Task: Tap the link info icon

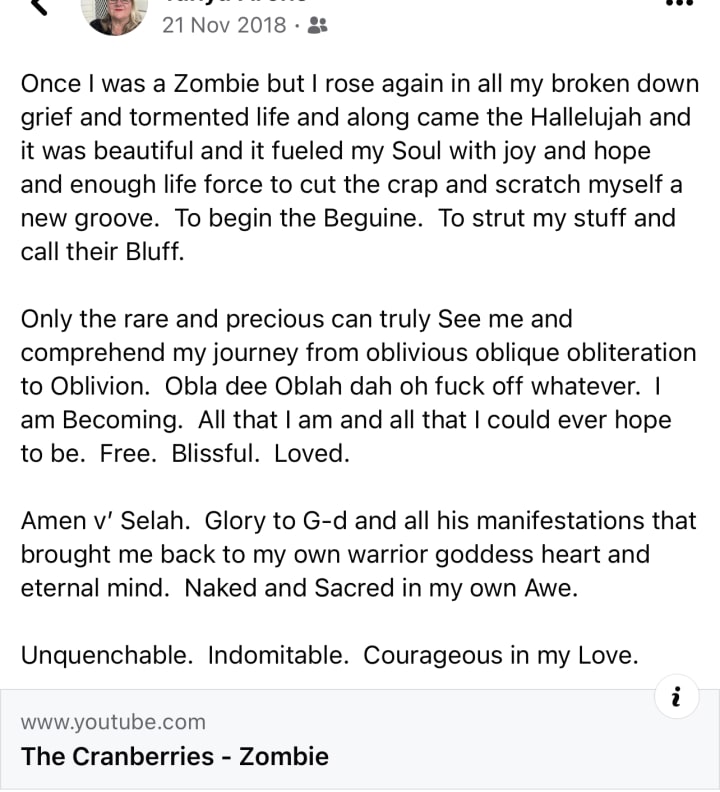Action: point(677,698)
